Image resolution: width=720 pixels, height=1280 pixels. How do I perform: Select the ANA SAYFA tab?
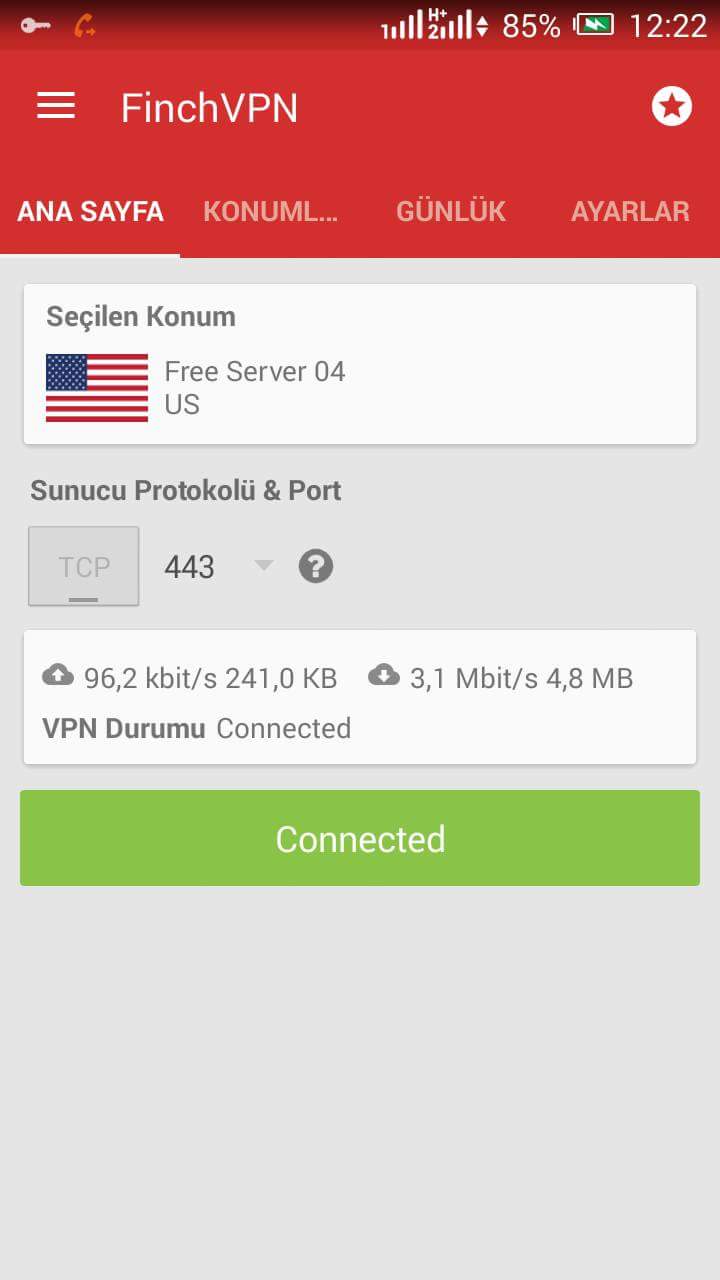pos(90,211)
